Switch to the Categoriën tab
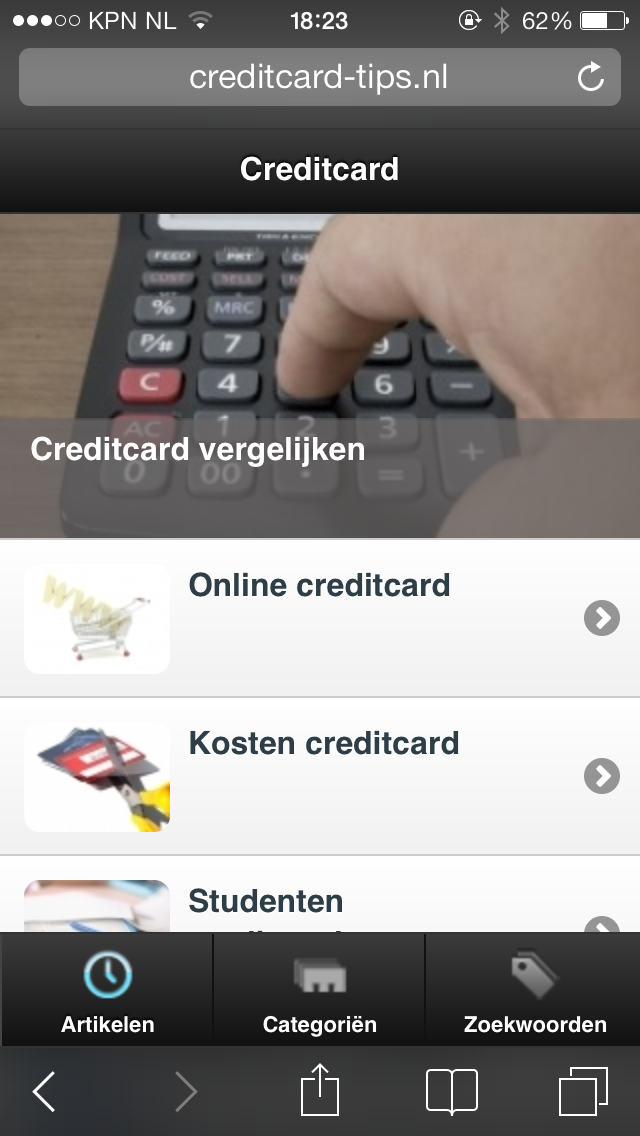640x1136 pixels. click(x=319, y=990)
